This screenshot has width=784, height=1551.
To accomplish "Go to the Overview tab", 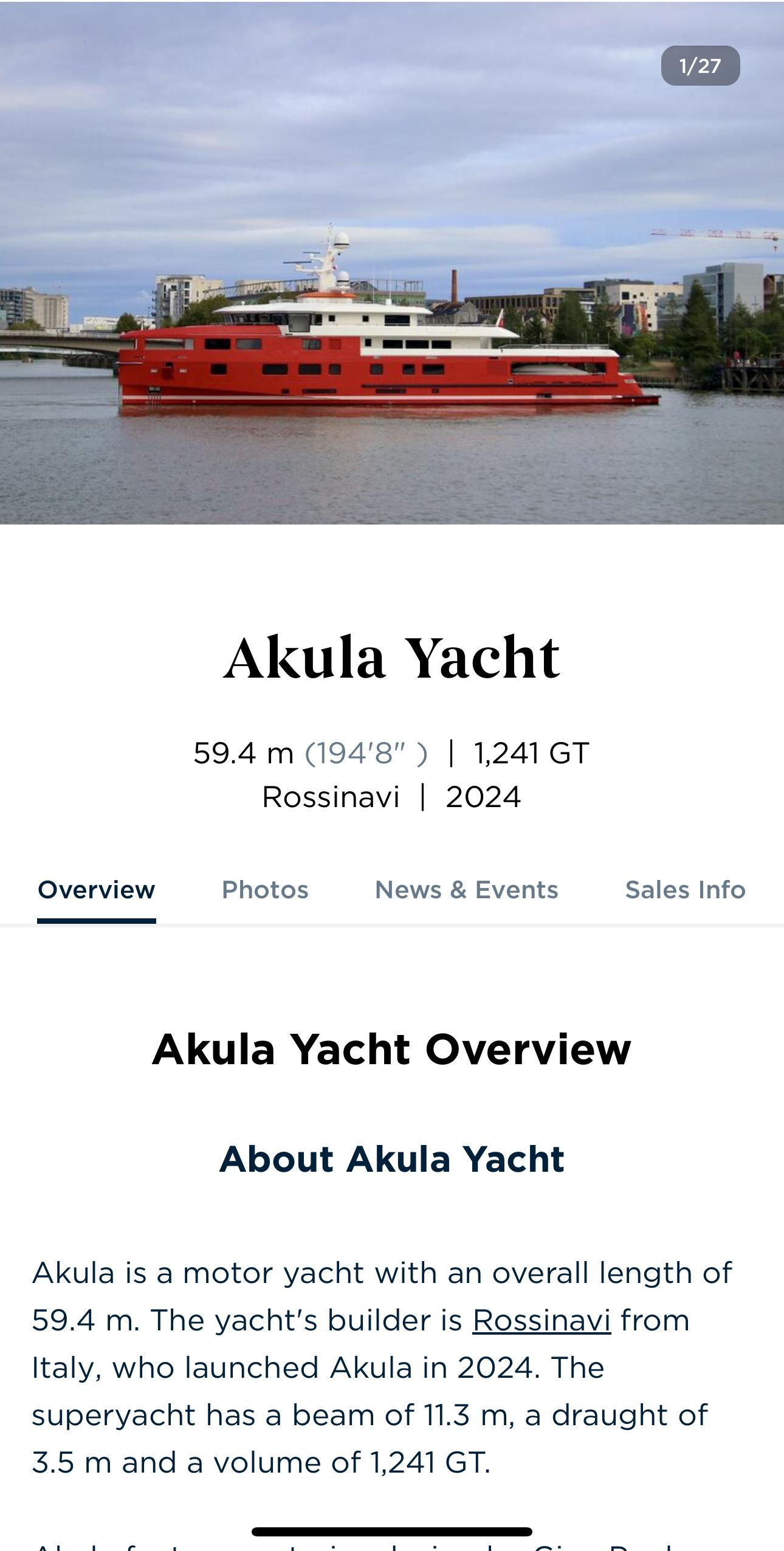I will 97,890.
